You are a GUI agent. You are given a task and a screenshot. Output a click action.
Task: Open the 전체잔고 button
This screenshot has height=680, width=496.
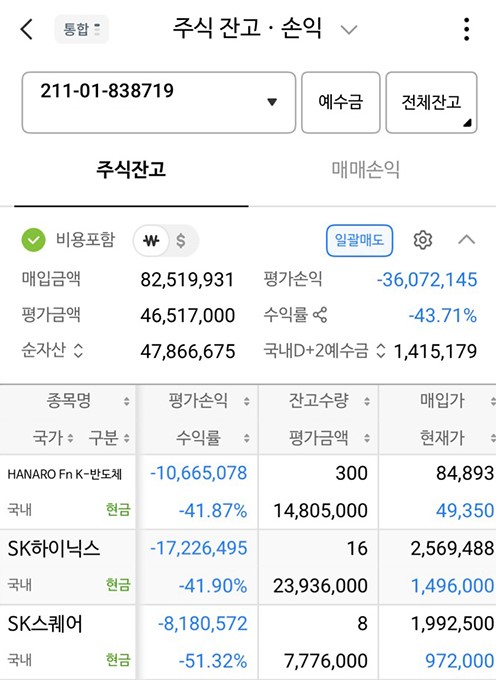pyautogui.click(x=431, y=102)
